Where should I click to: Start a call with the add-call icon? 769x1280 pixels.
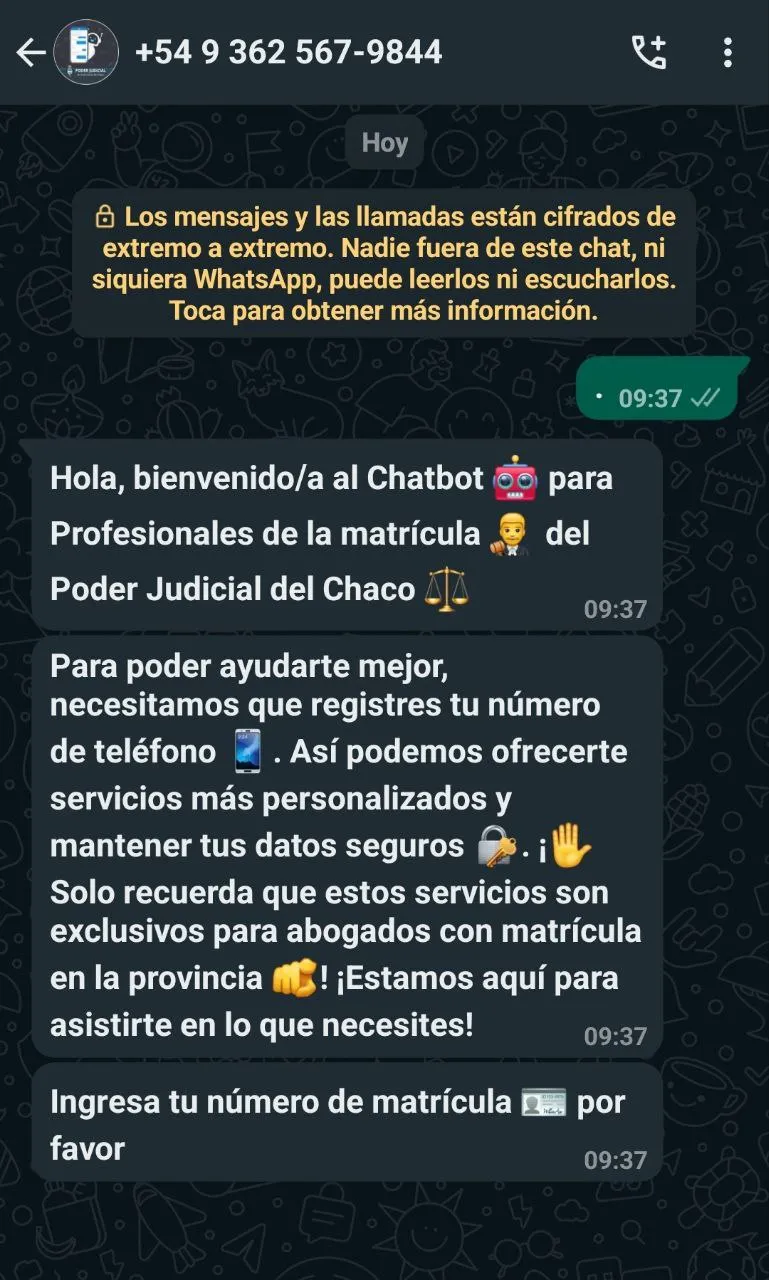point(649,52)
